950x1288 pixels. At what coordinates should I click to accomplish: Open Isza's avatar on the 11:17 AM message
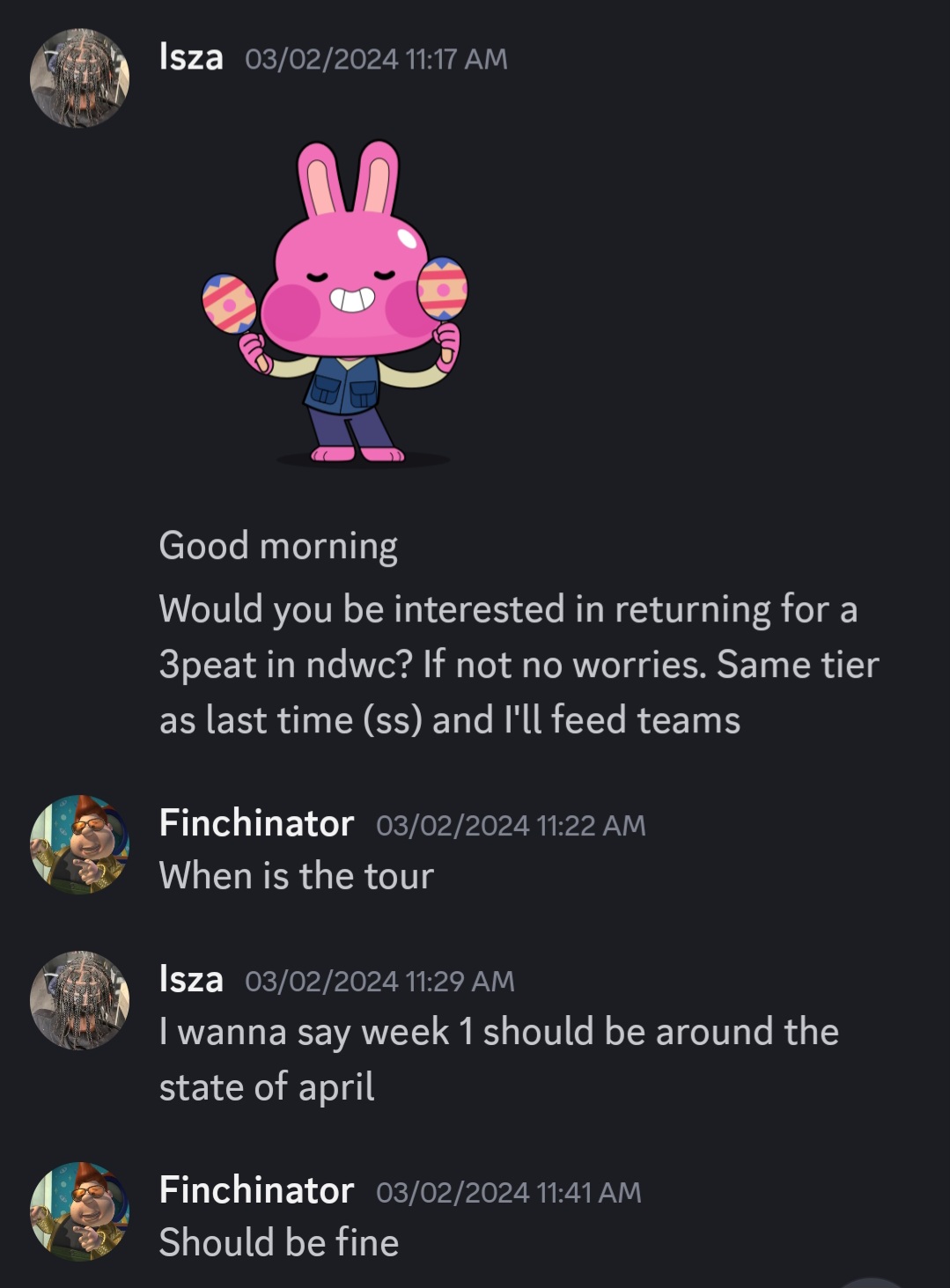(x=79, y=78)
